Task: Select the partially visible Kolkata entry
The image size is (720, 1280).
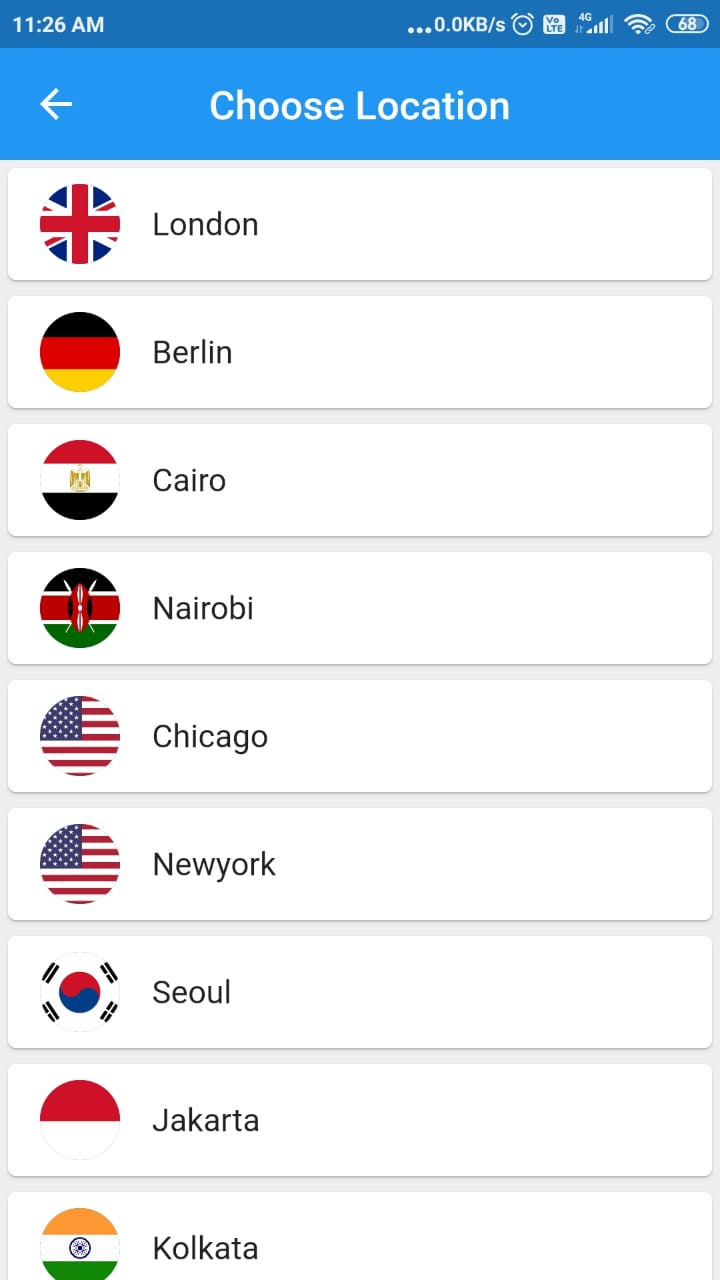Action: 360,1244
